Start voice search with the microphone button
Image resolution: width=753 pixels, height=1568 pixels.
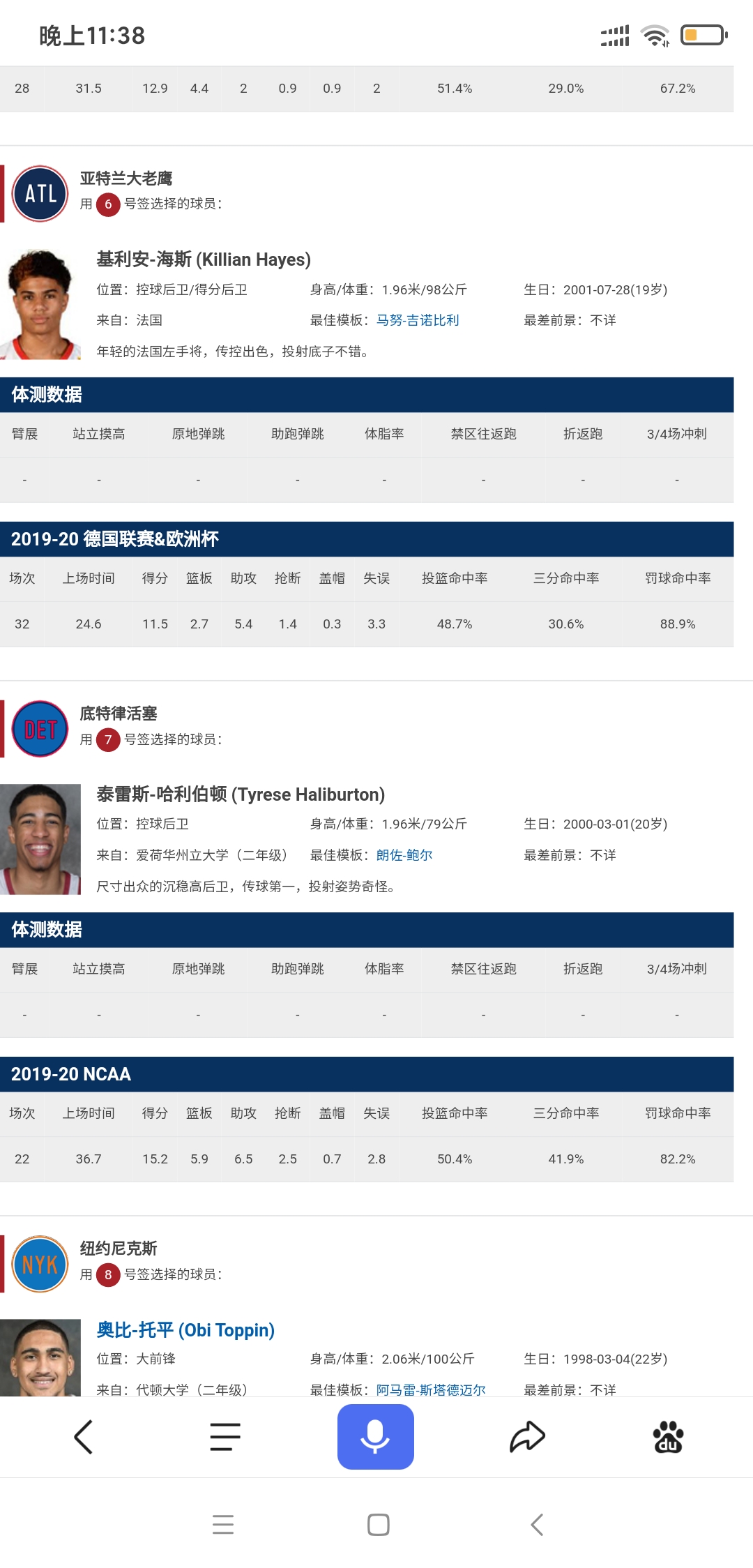pos(375,1437)
